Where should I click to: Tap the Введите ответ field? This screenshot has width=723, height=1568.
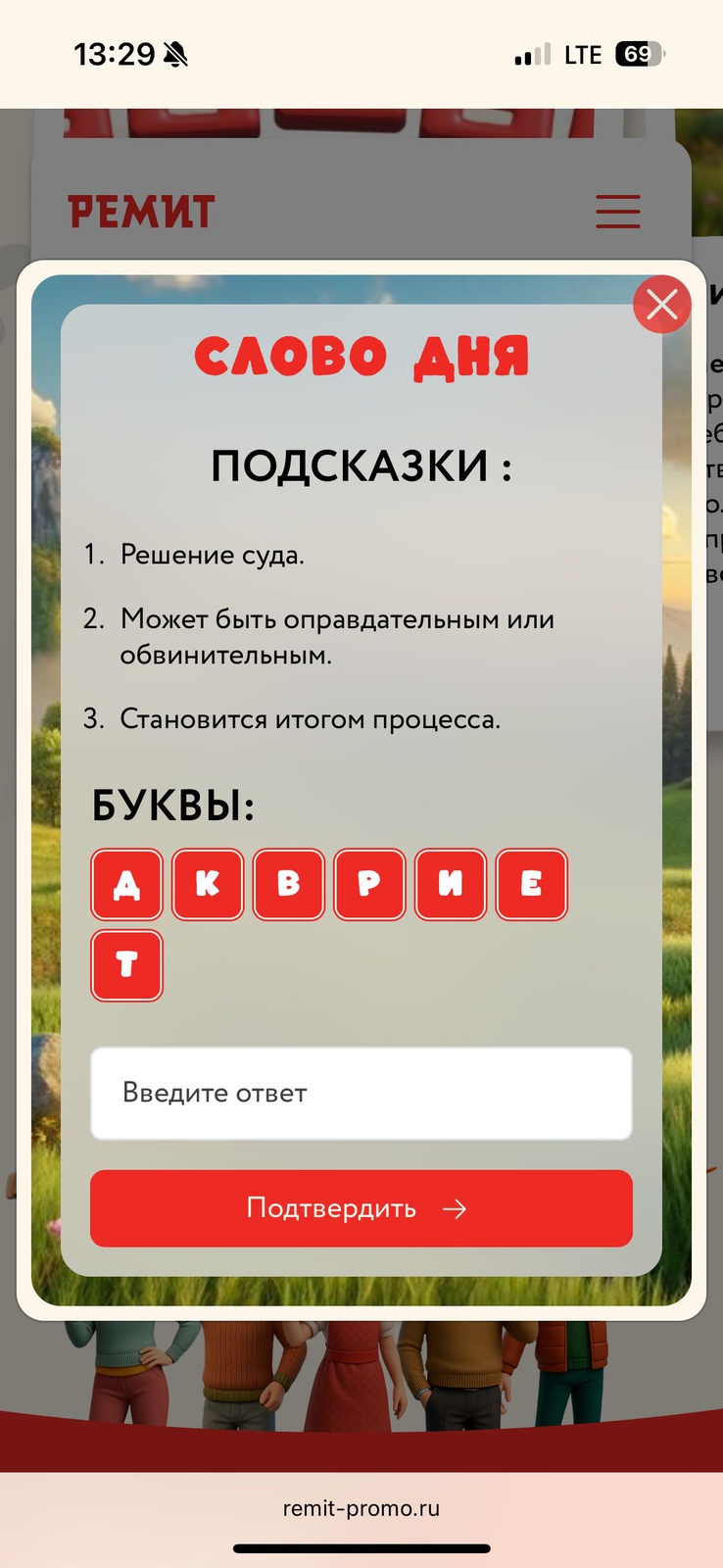click(x=361, y=1093)
